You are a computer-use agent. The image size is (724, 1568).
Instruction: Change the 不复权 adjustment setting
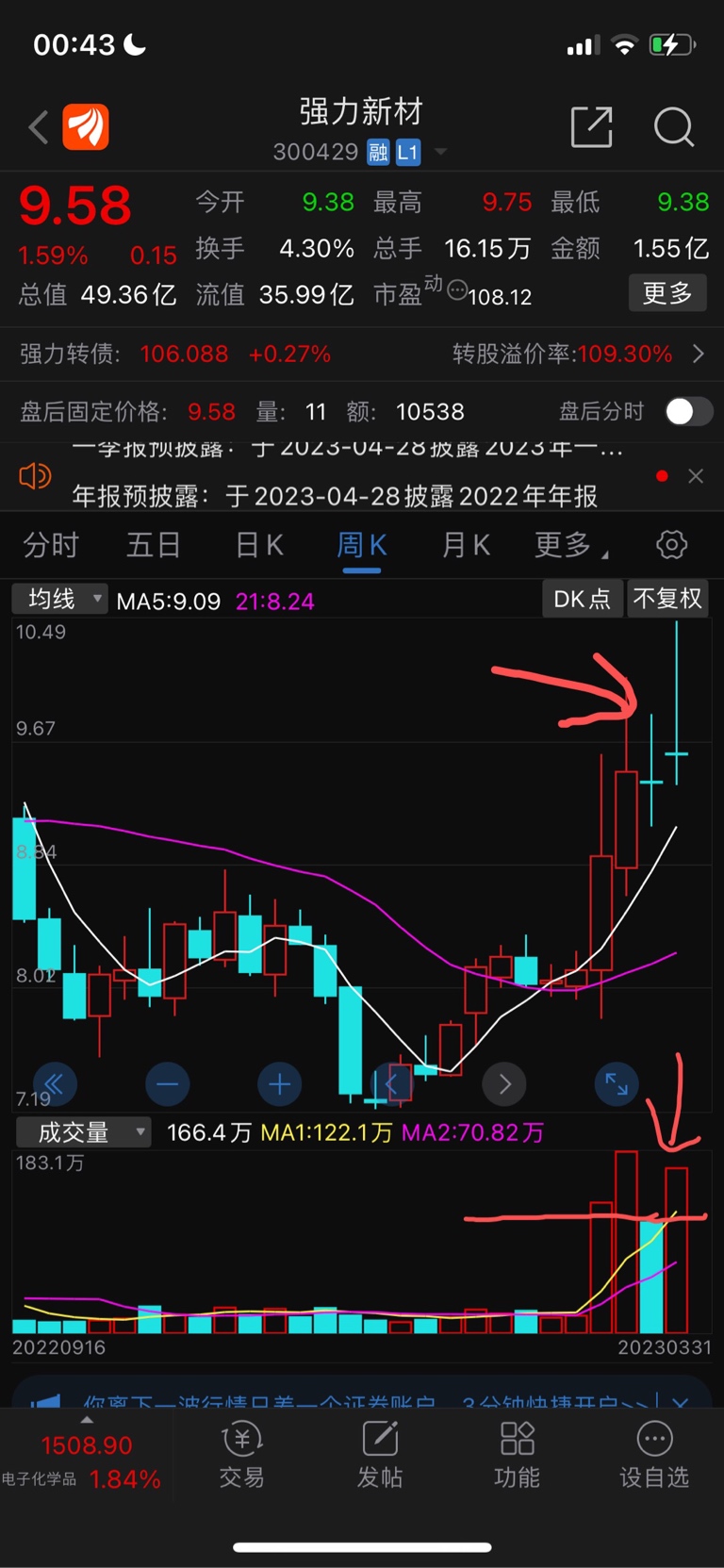pos(667,599)
